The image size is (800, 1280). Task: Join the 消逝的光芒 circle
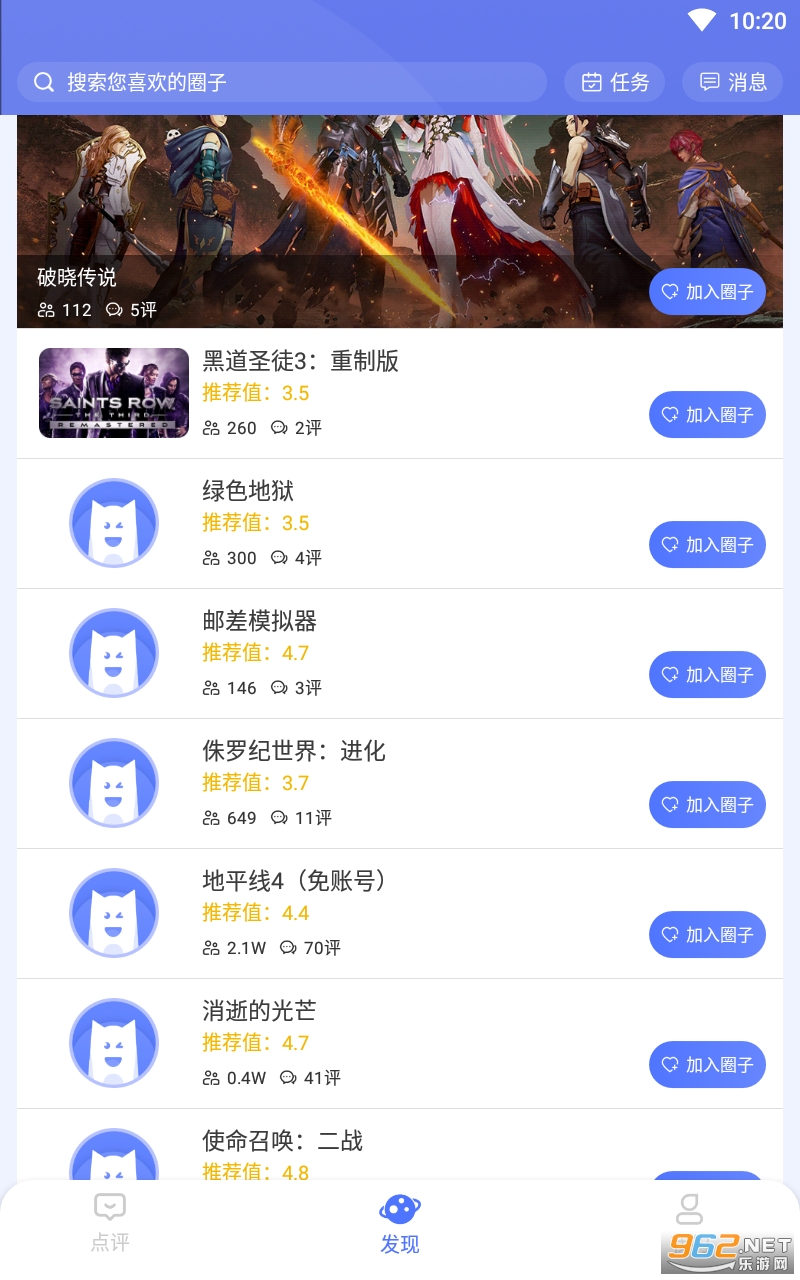coord(707,1065)
